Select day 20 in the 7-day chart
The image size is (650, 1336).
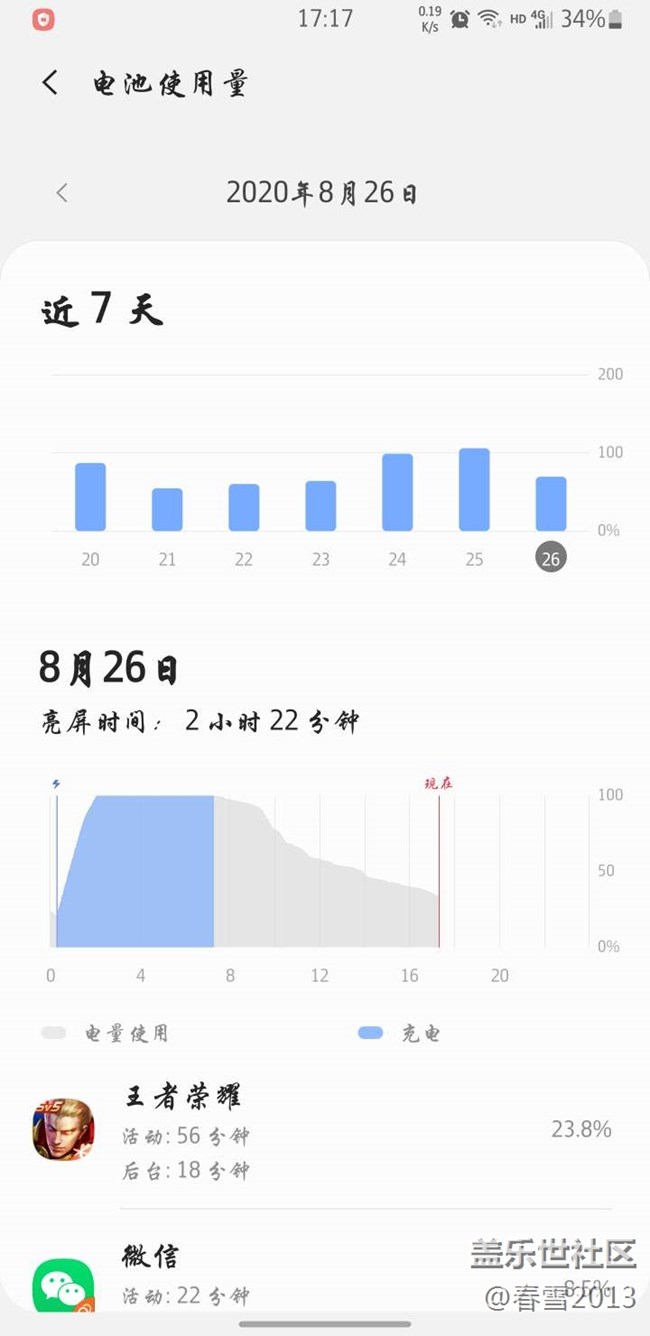(90, 498)
